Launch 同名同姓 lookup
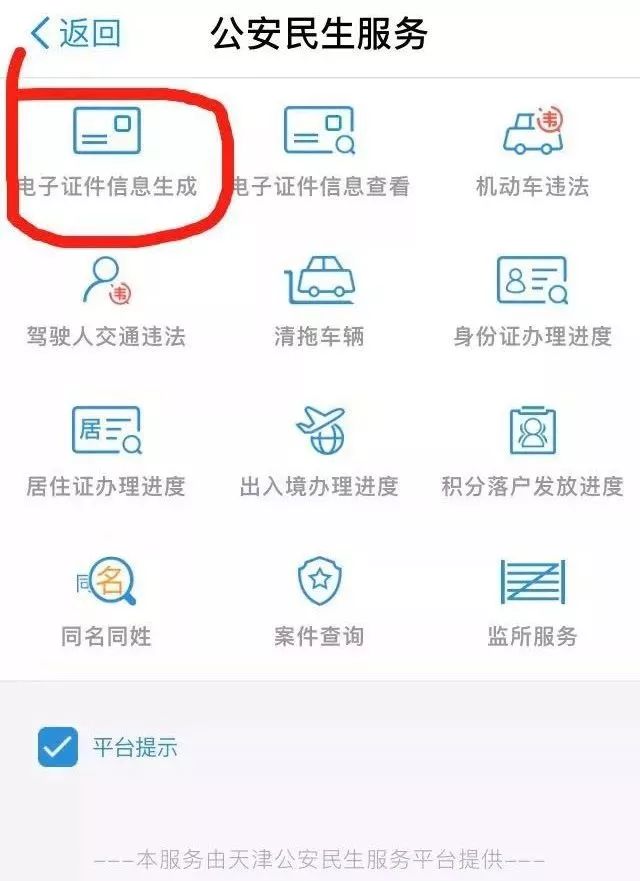 (x=106, y=602)
